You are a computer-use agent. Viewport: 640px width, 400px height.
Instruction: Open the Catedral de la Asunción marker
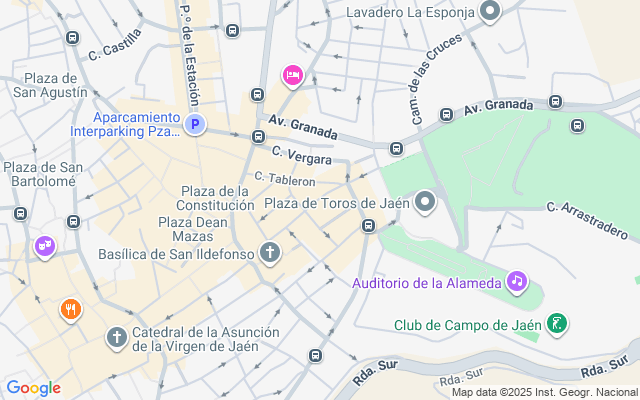coord(117,337)
